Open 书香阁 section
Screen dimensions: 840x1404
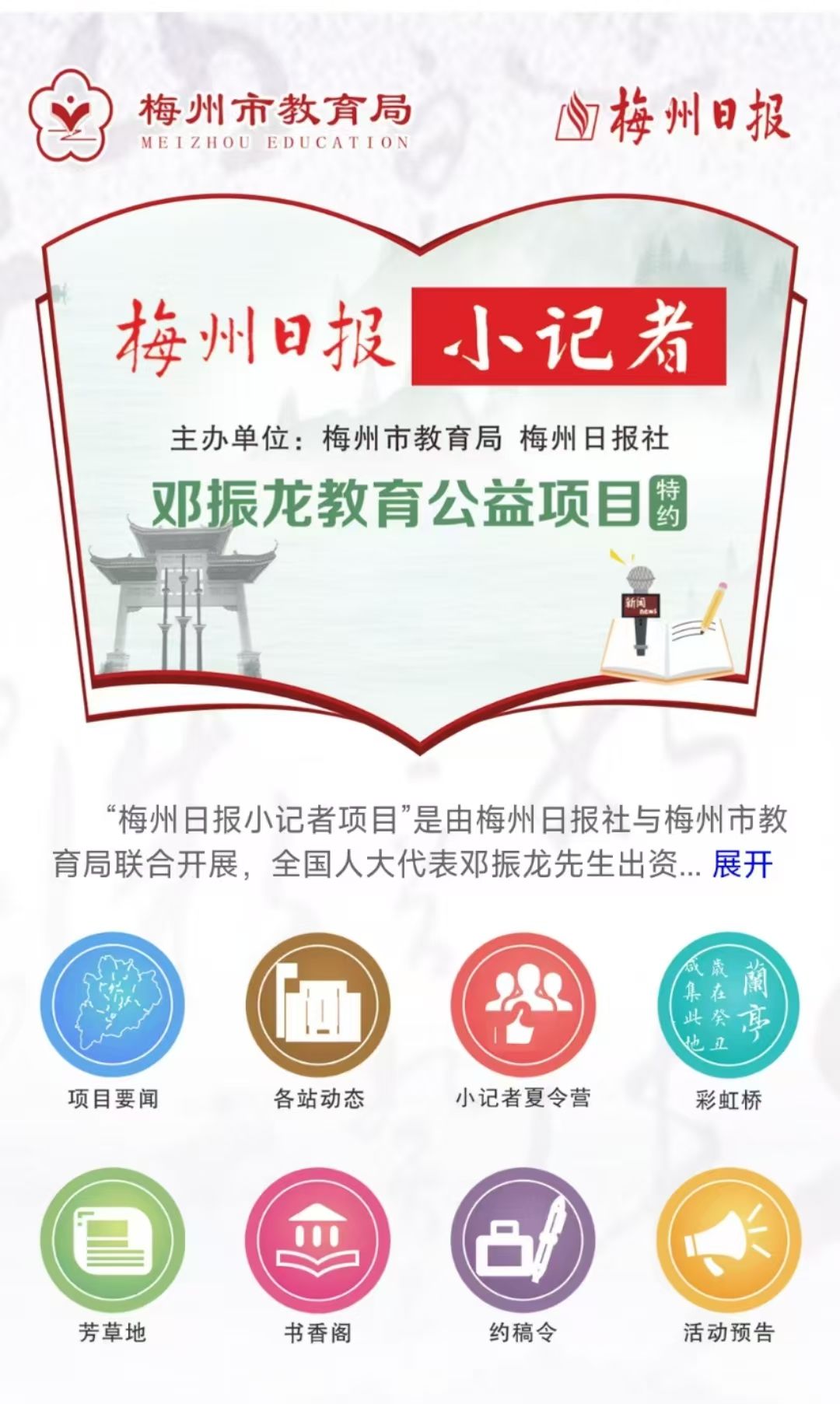(x=318, y=1240)
